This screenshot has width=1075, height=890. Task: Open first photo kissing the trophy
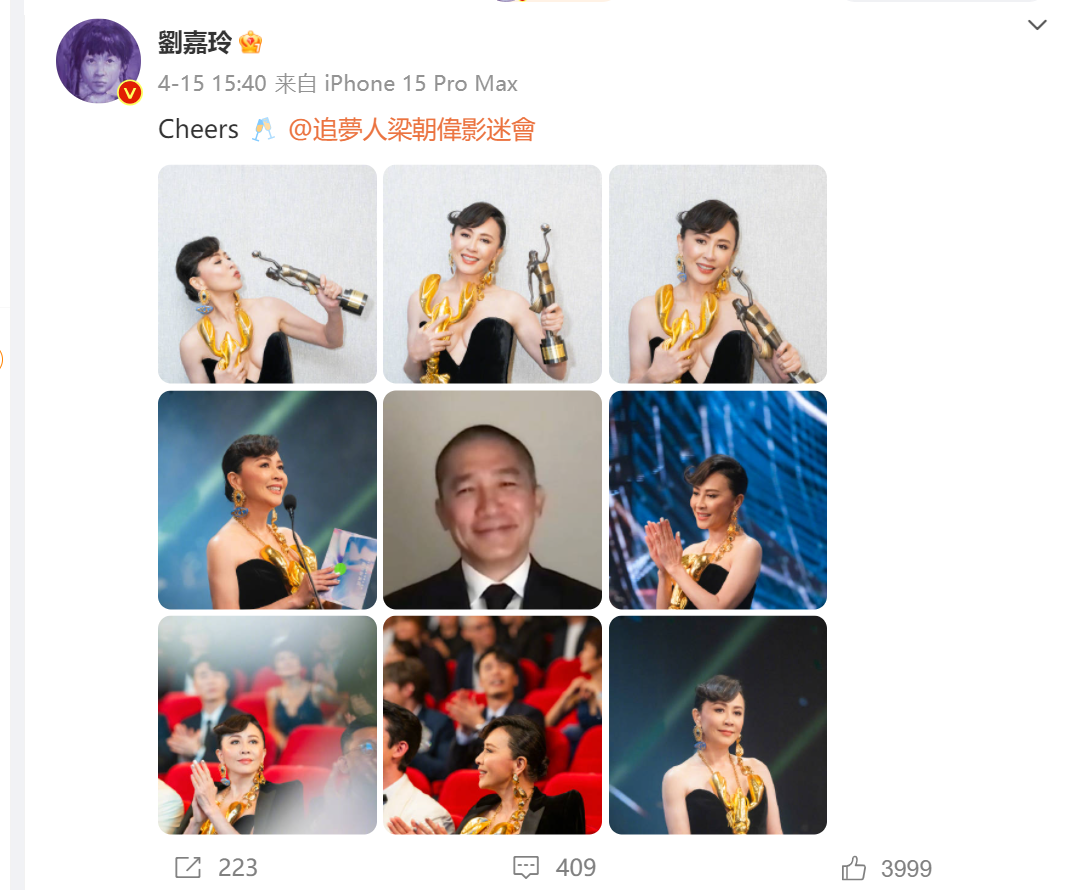267,274
